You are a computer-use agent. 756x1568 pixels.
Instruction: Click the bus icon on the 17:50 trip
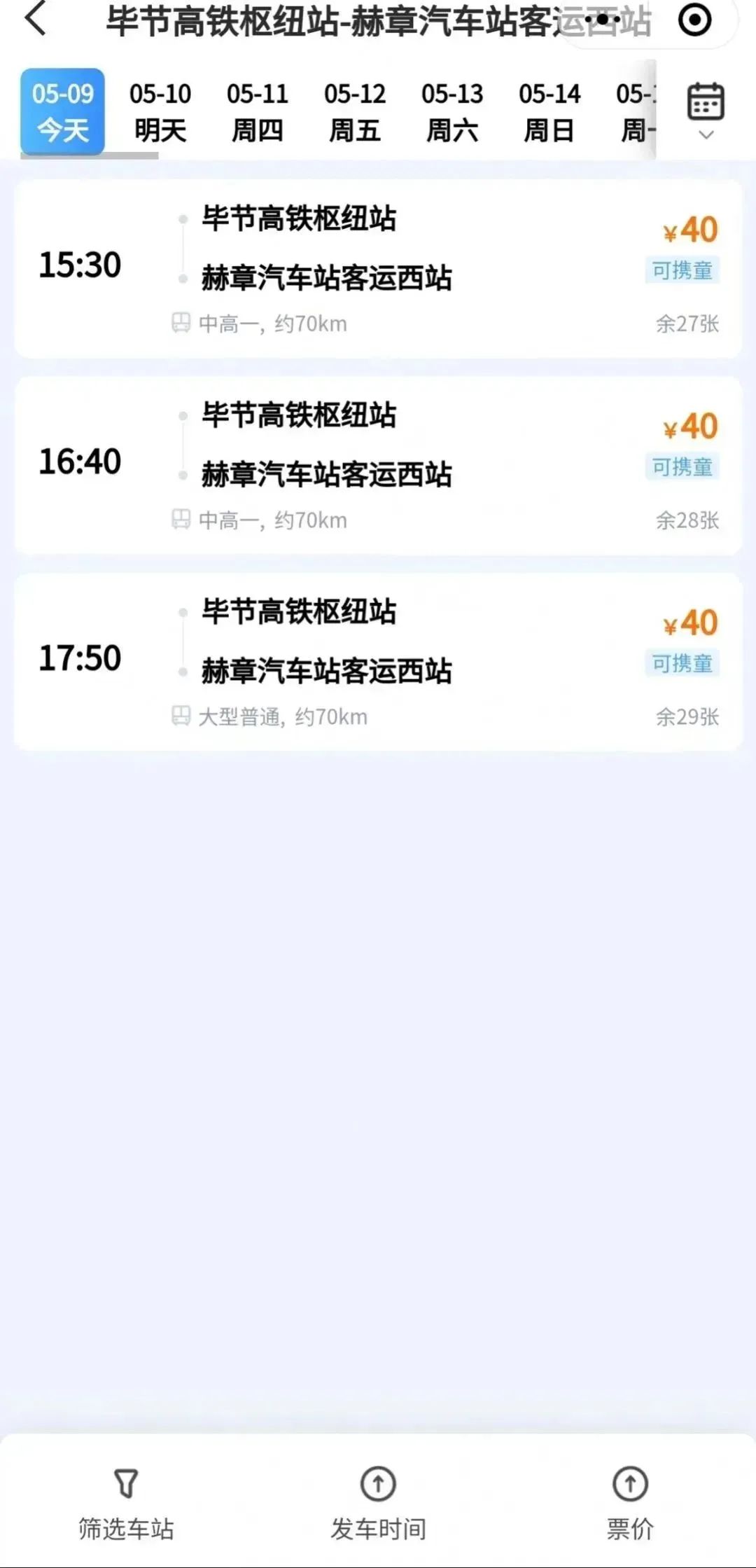tap(181, 716)
